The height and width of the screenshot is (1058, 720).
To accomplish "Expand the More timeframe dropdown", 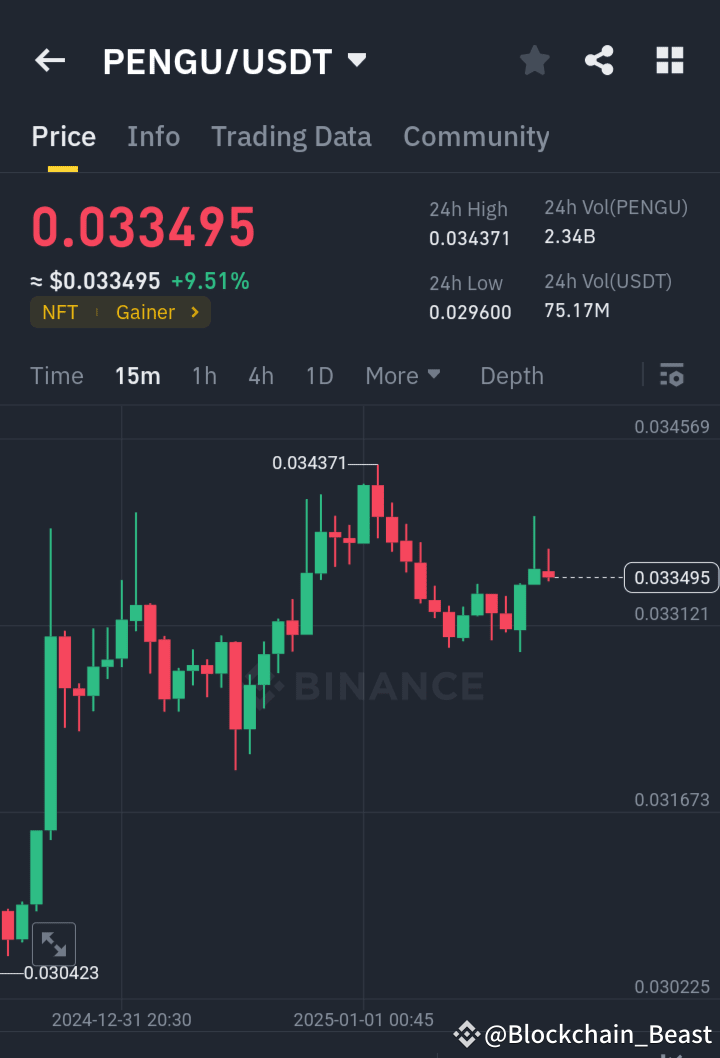I will tap(403, 375).
